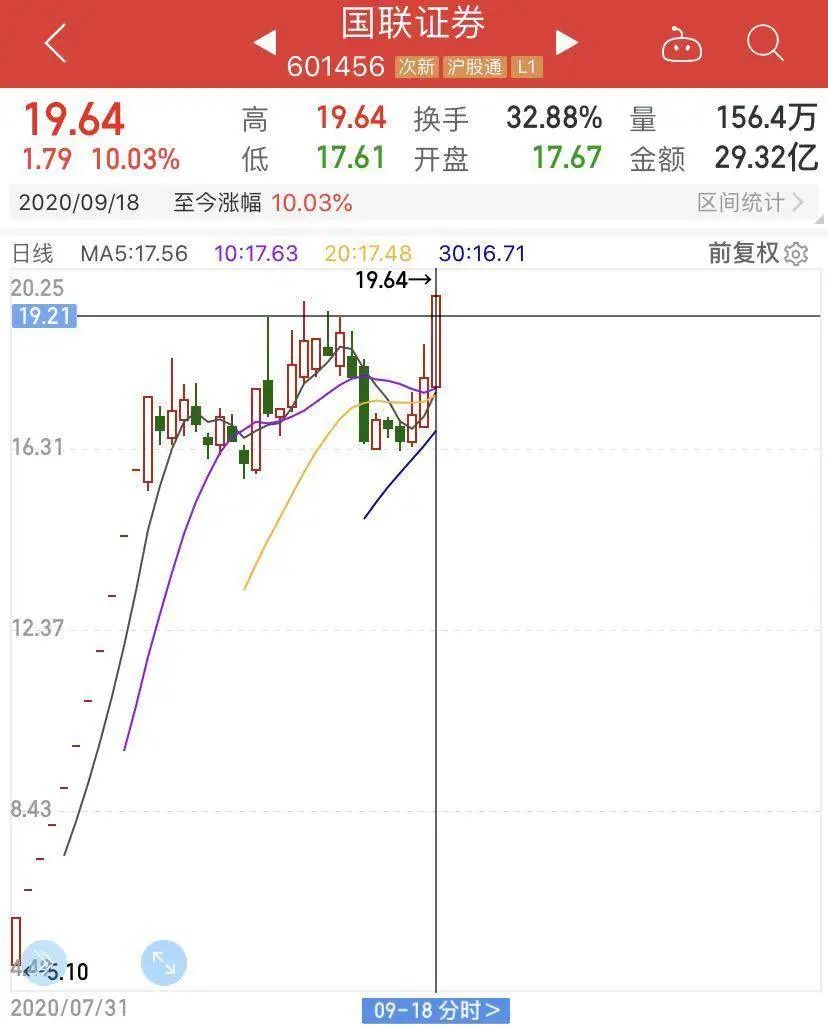This screenshot has width=828, height=1028.
Task: Open stock search
Action: coord(764,44)
